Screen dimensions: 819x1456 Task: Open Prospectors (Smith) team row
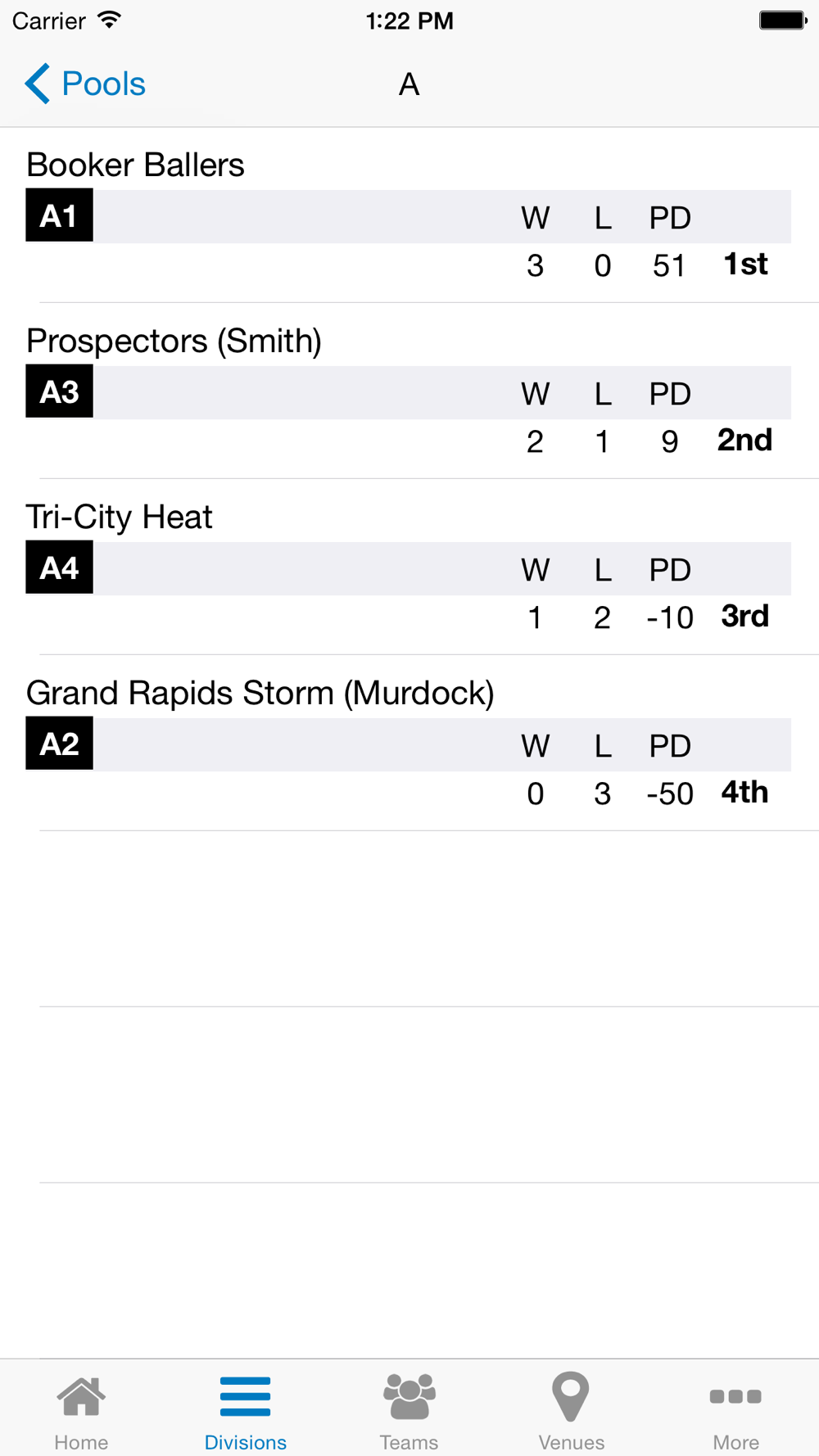coord(409,391)
